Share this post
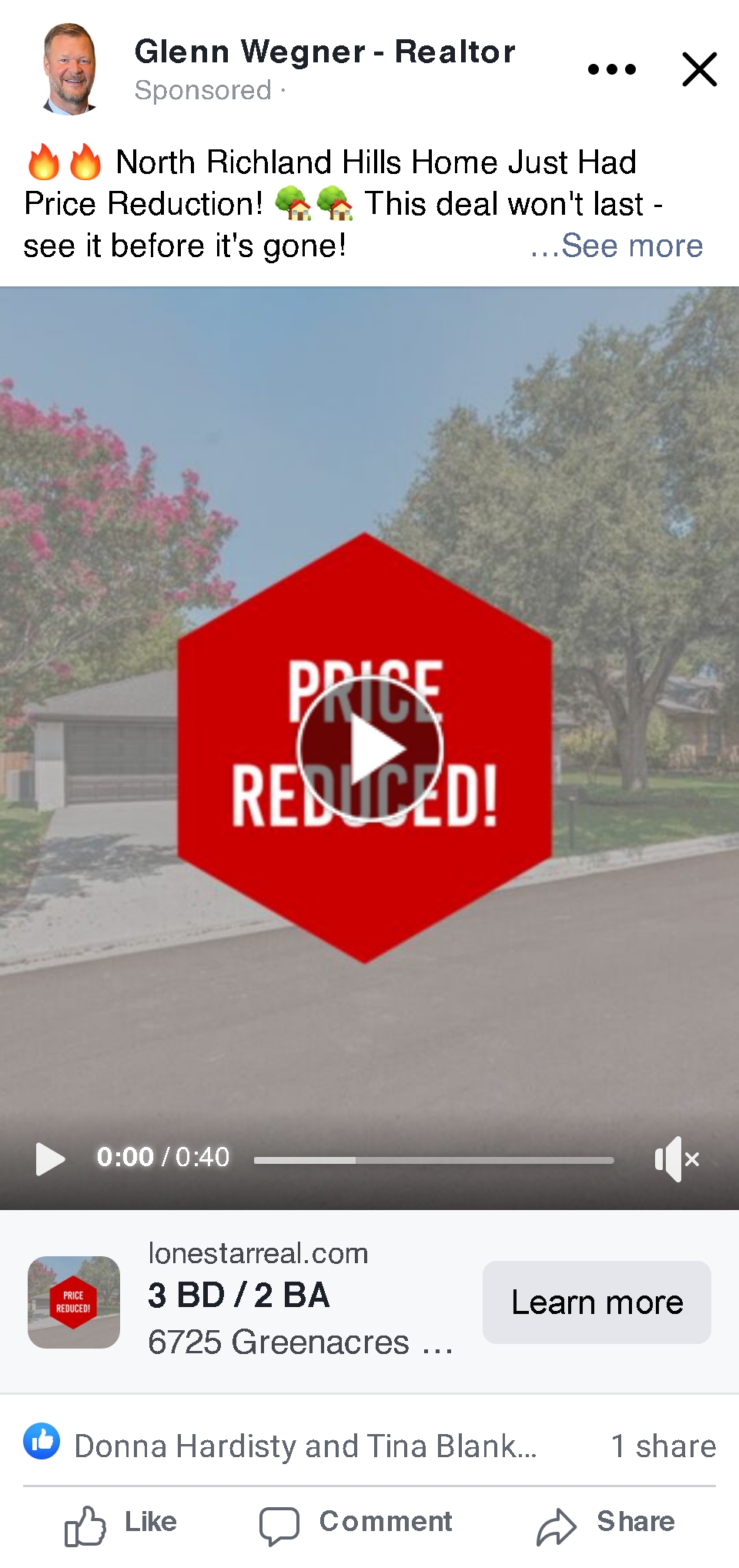 (x=606, y=1523)
